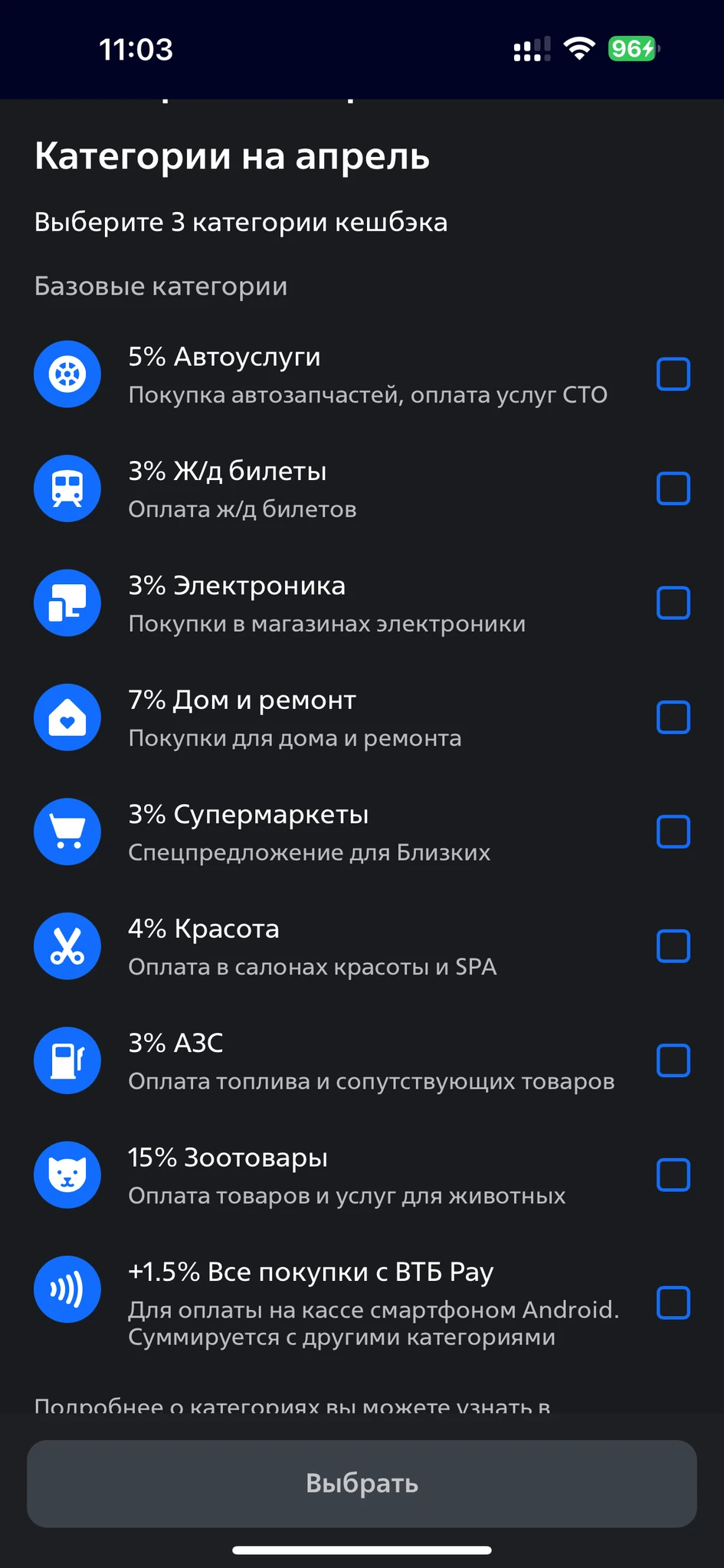This screenshot has width=724, height=1568.
Task: Enable the 7% Дом и ремонт checkbox
Action: 673,717
